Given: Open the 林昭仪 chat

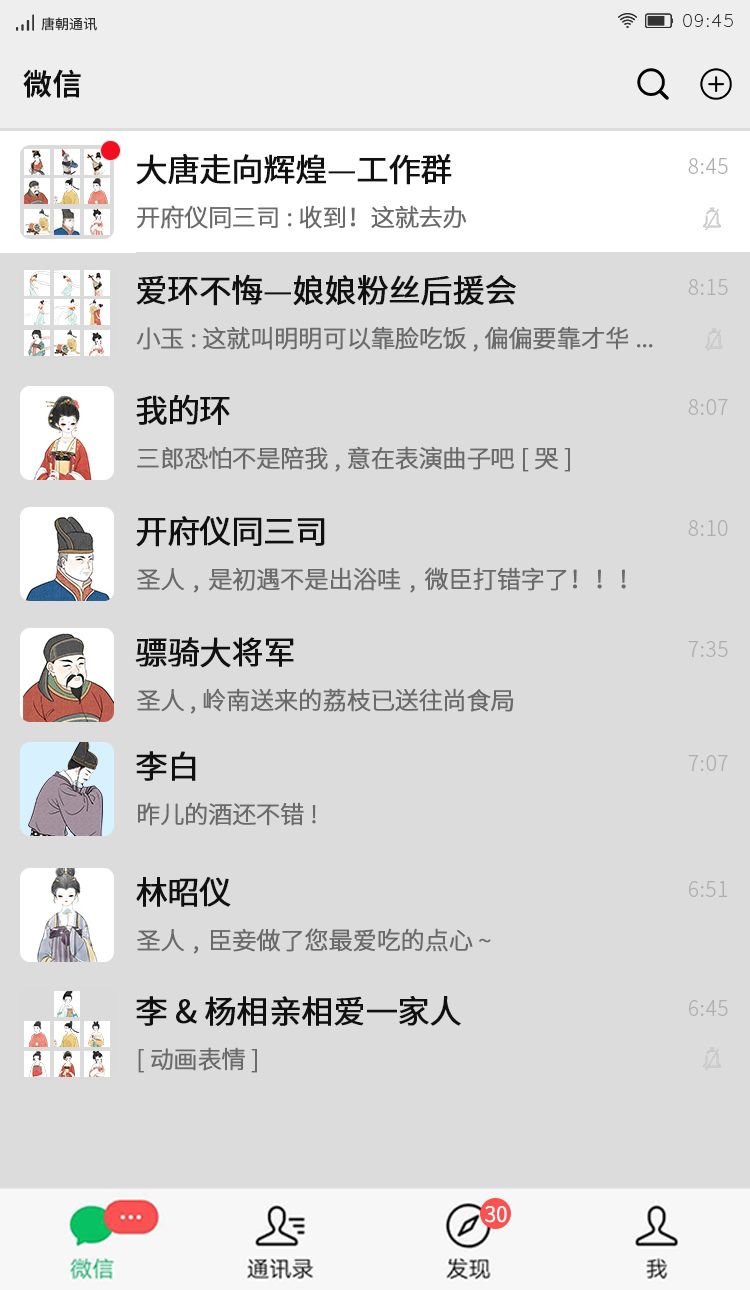Looking at the screenshot, I should click(x=375, y=913).
